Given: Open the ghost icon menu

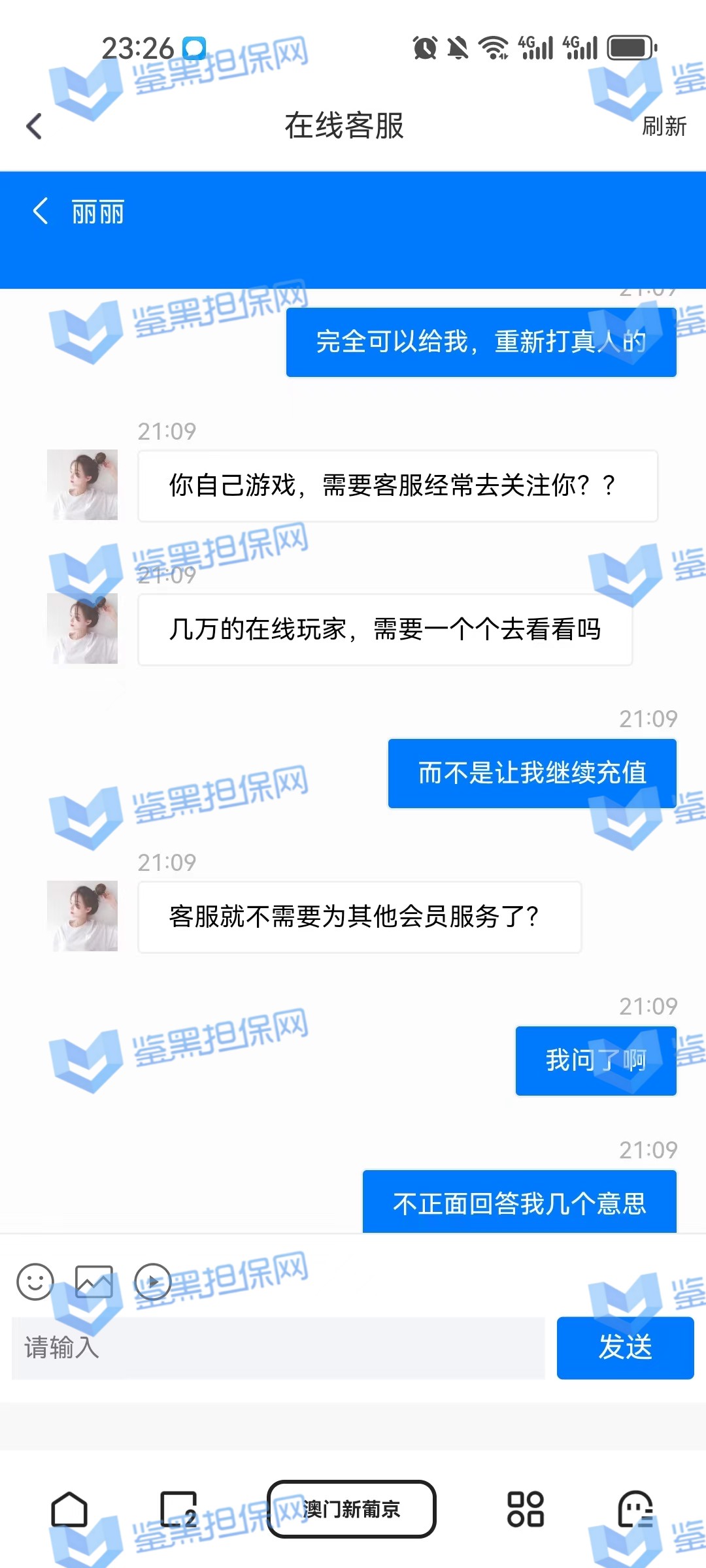Looking at the screenshot, I should coord(635,1509).
